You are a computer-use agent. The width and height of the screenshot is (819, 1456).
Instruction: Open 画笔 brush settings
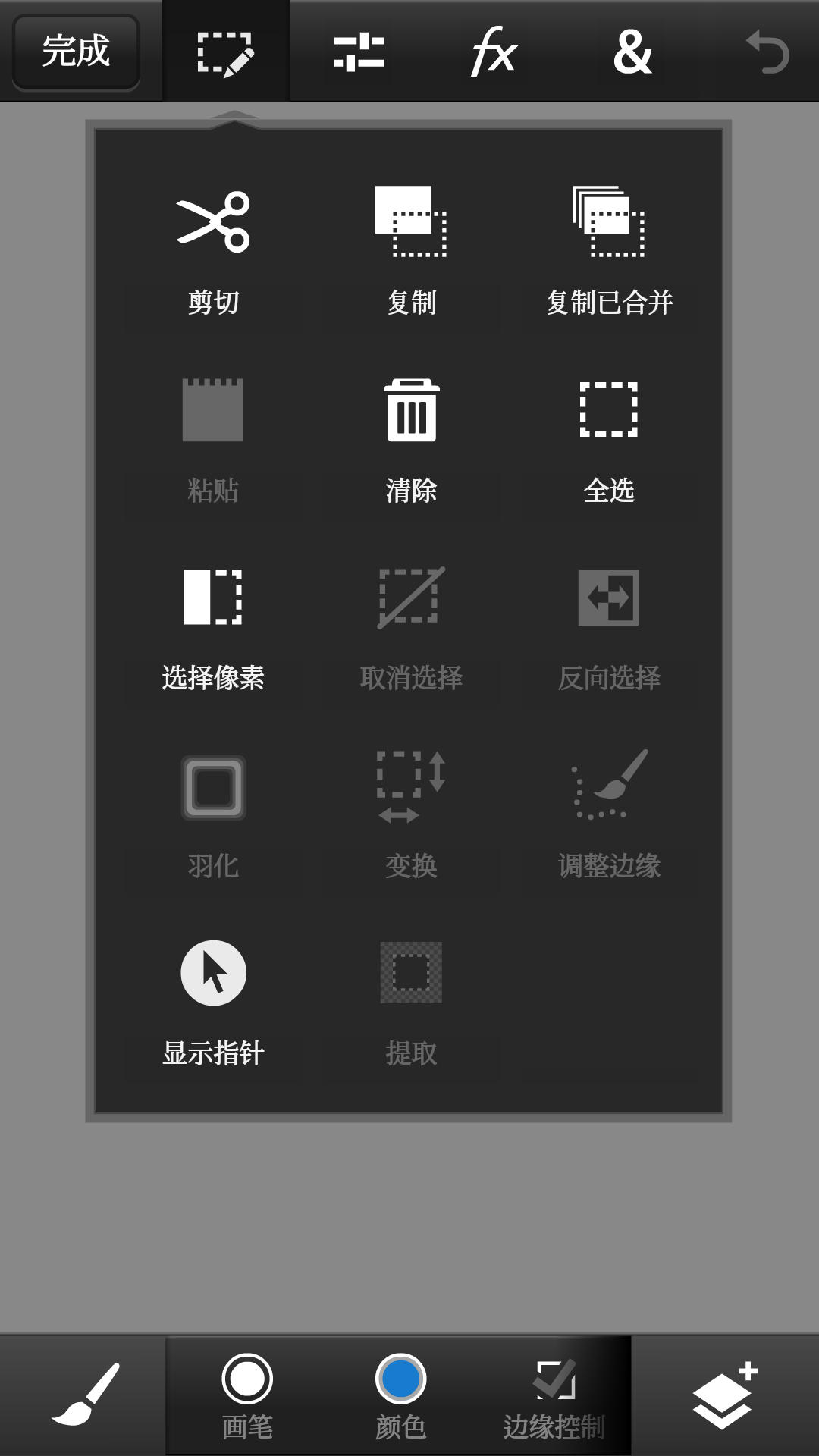(247, 1396)
